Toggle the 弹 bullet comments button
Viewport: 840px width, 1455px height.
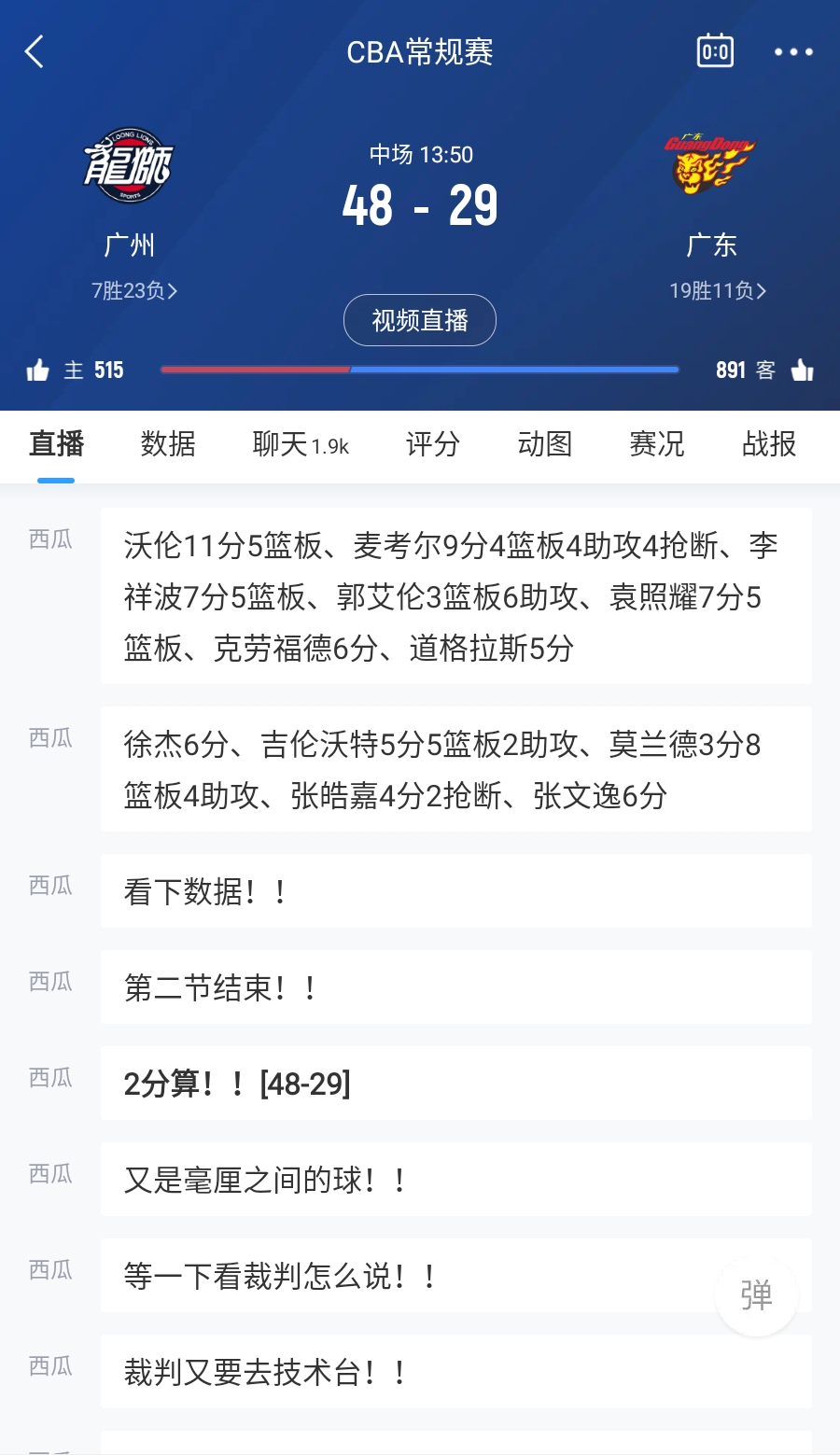[x=756, y=1295]
